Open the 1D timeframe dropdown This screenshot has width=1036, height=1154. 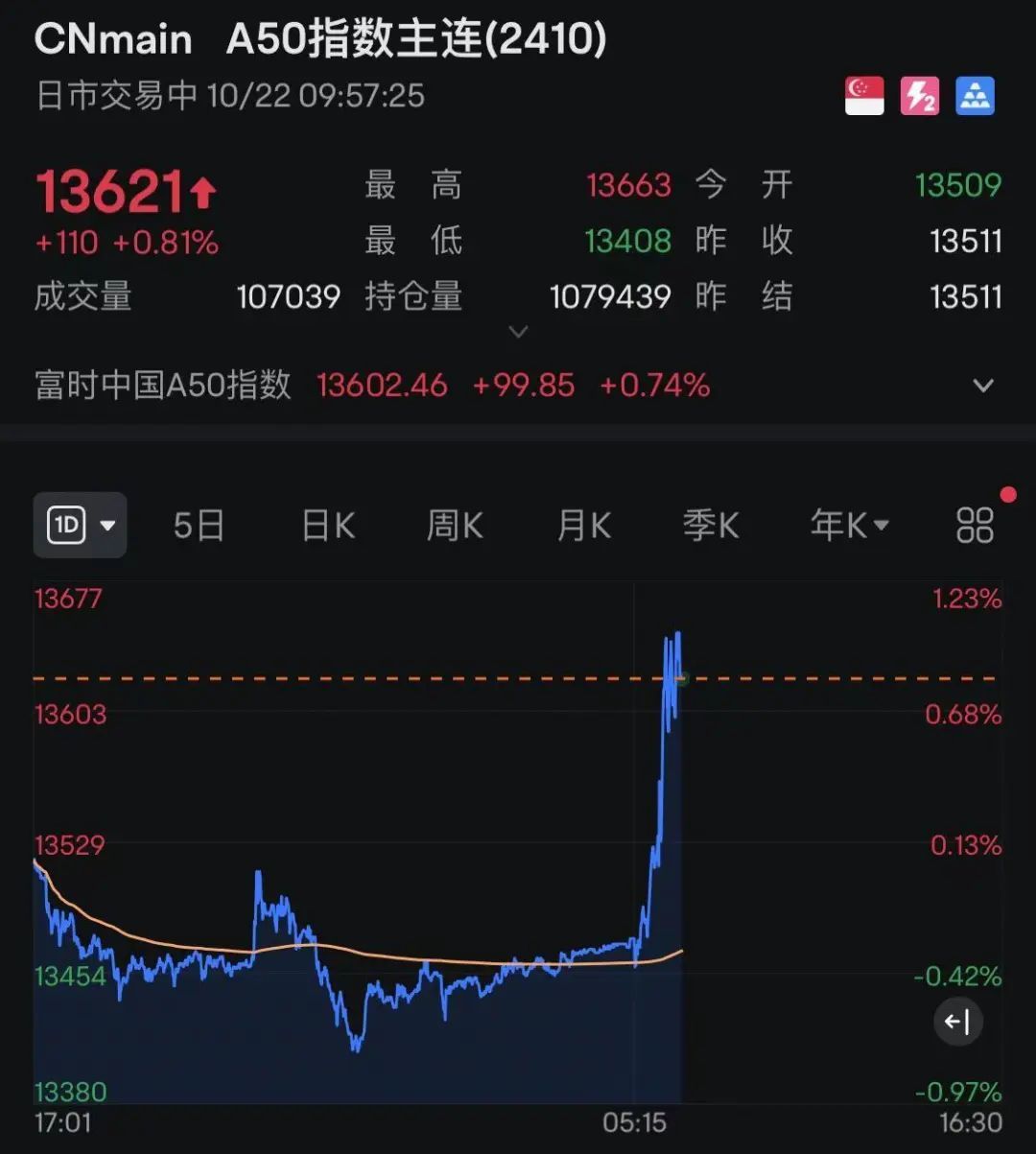(x=81, y=526)
